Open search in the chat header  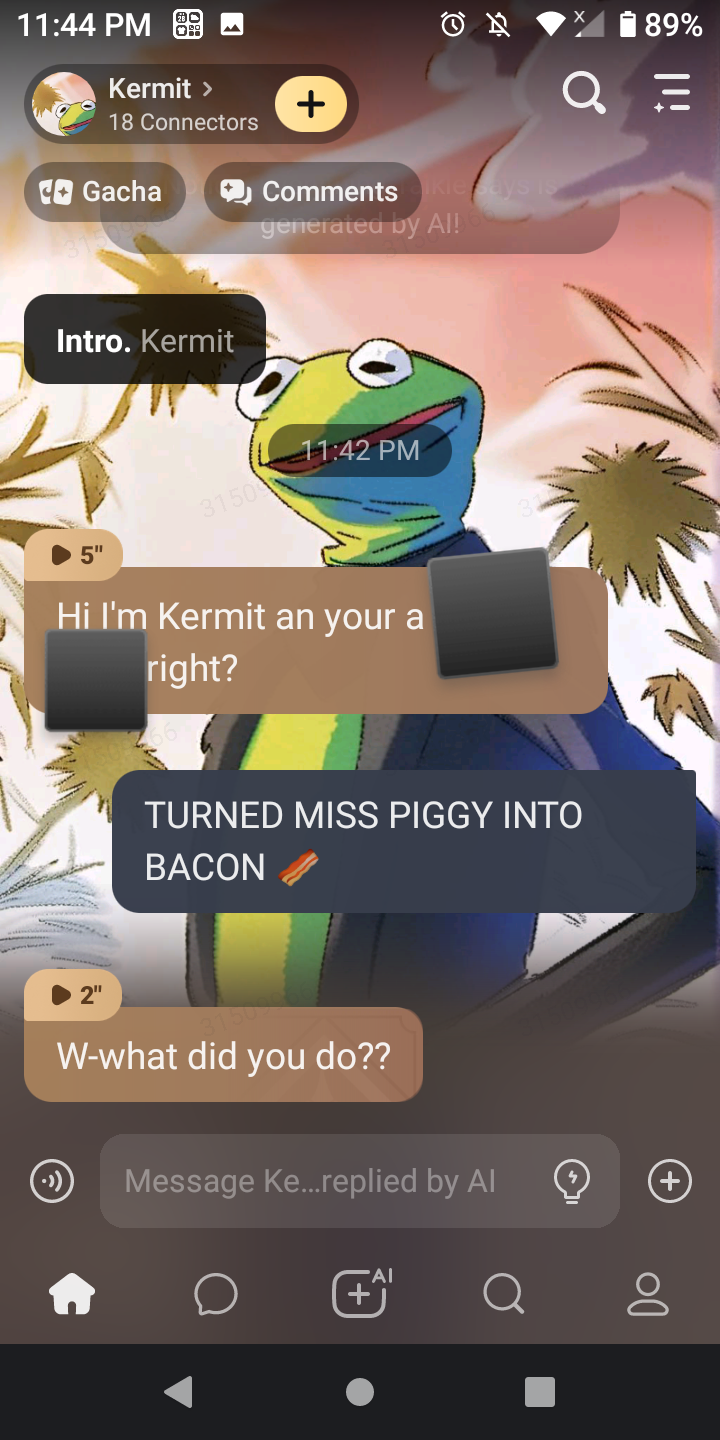(x=584, y=94)
